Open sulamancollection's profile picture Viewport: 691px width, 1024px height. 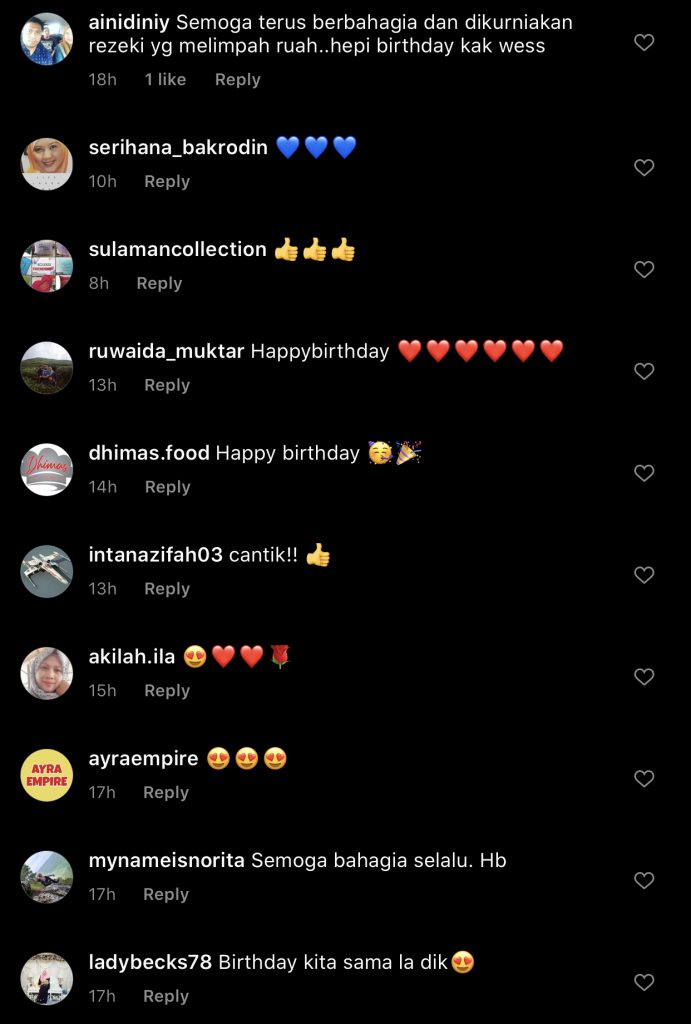click(x=47, y=266)
